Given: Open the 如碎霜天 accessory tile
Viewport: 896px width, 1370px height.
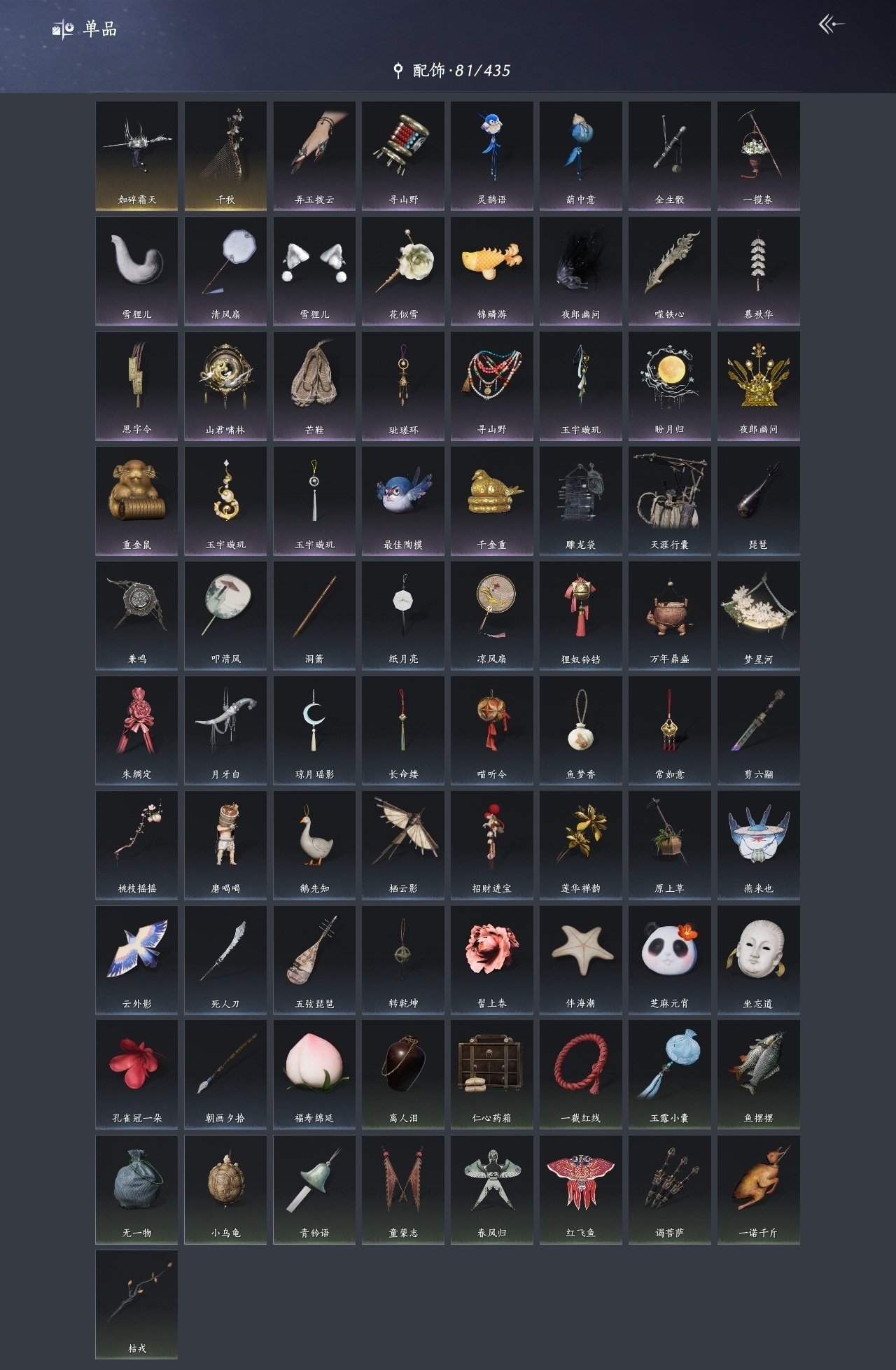Looking at the screenshot, I should [136, 155].
